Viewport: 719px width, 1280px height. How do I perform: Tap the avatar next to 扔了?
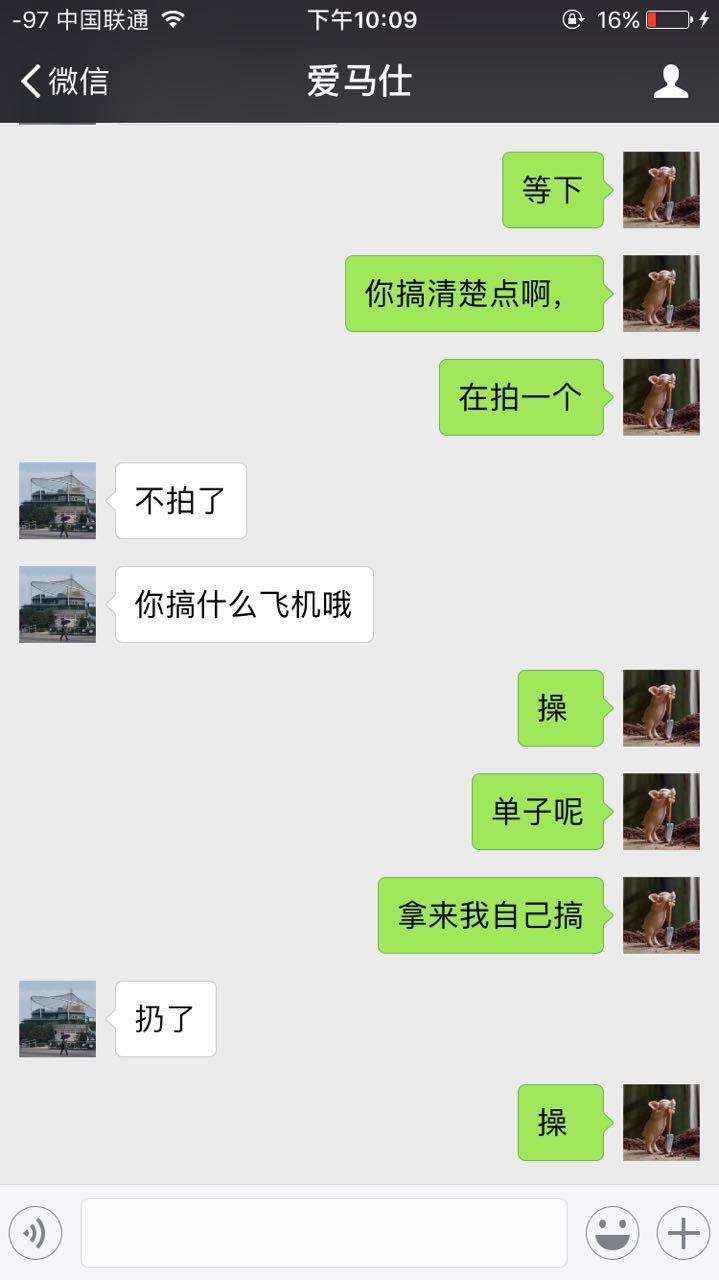pos(58,1019)
